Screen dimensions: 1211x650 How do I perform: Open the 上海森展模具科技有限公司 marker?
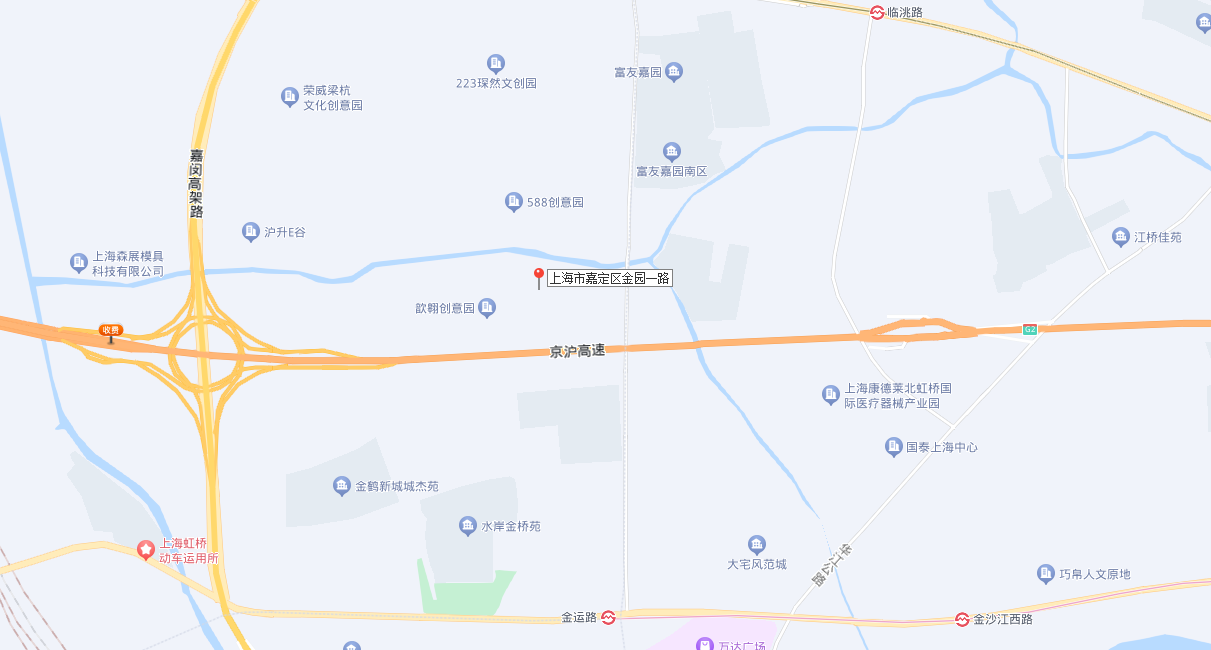point(79,263)
